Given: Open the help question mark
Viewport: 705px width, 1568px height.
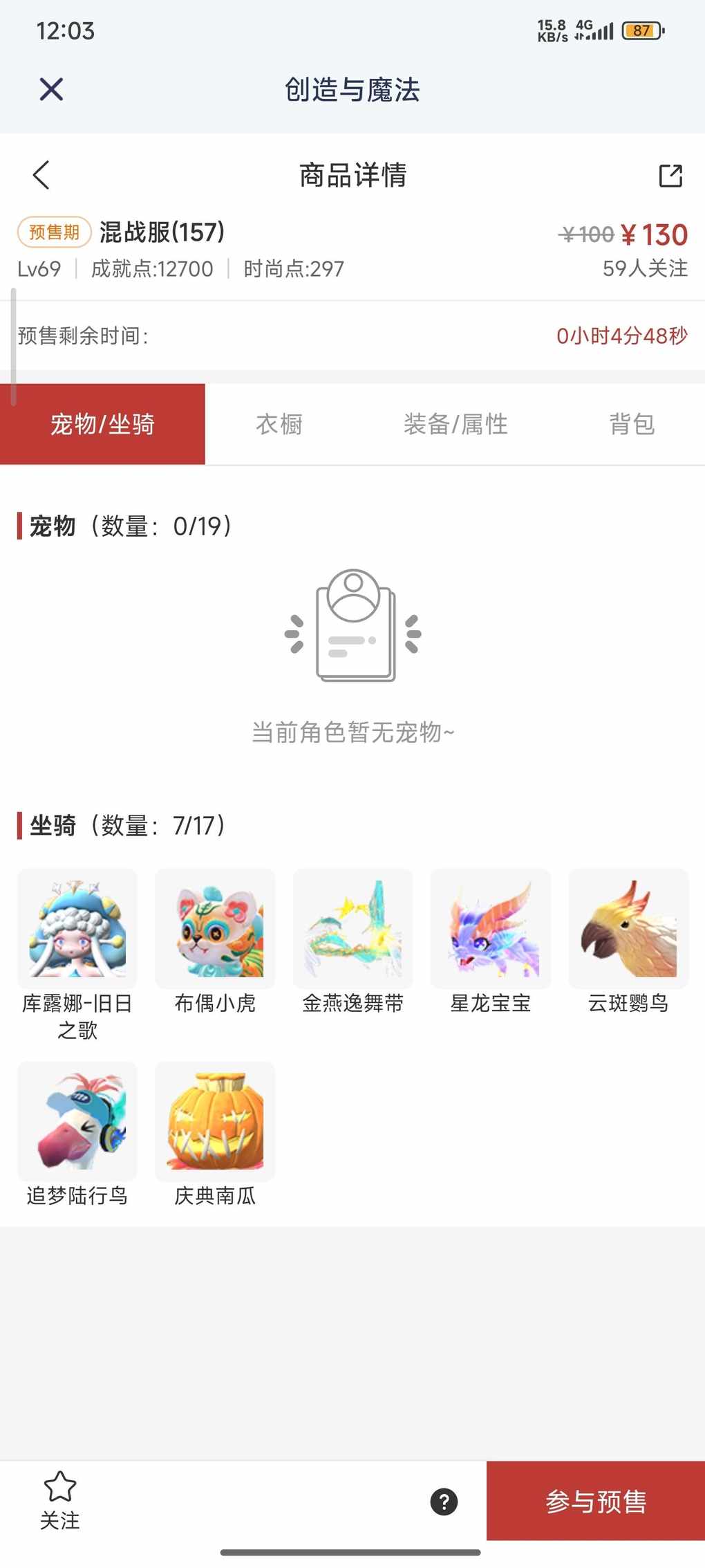Looking at the screenshot, I should (x=444, y=1501).
